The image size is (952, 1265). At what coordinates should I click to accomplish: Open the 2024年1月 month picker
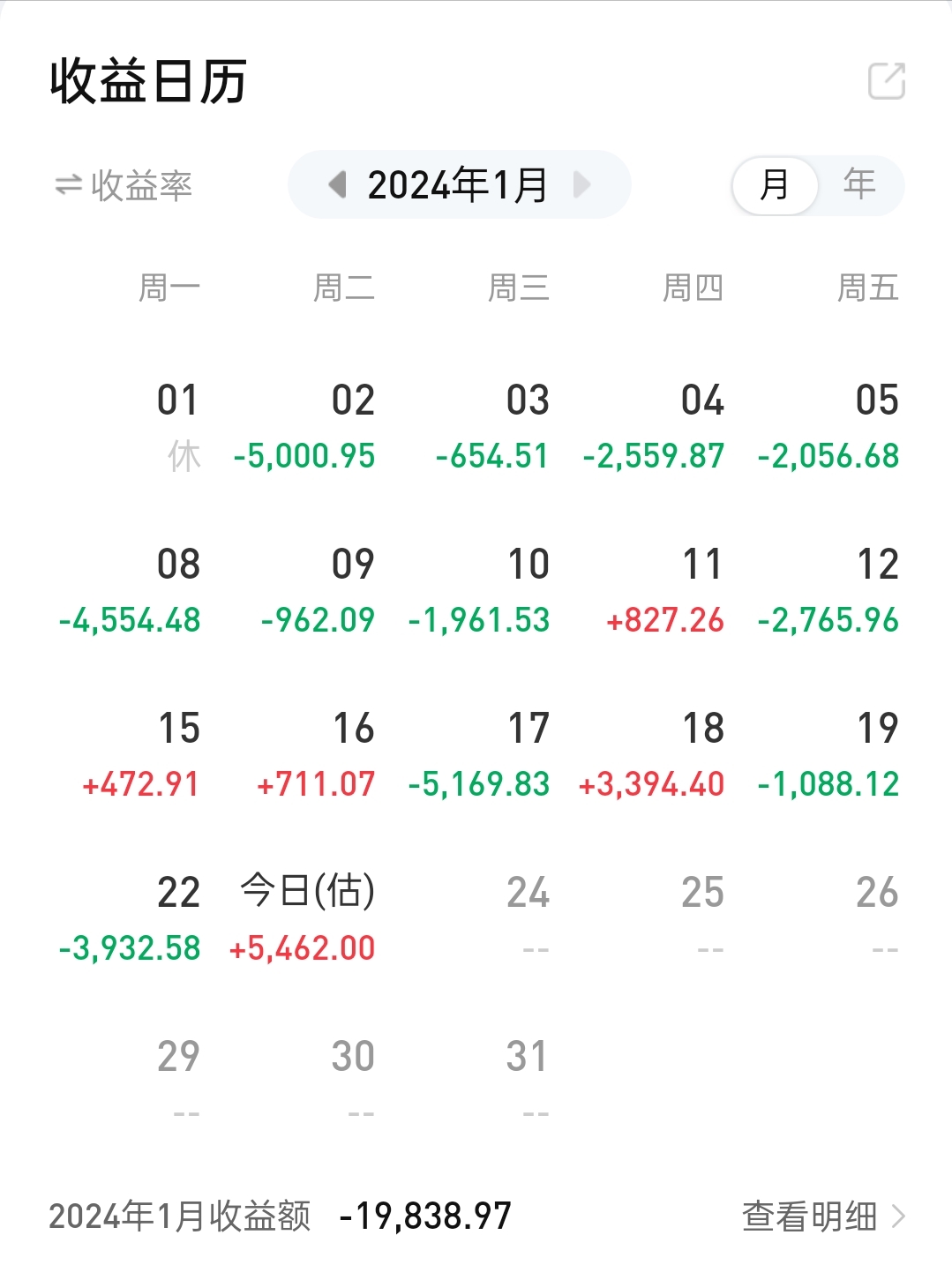[x=458, y=185]
